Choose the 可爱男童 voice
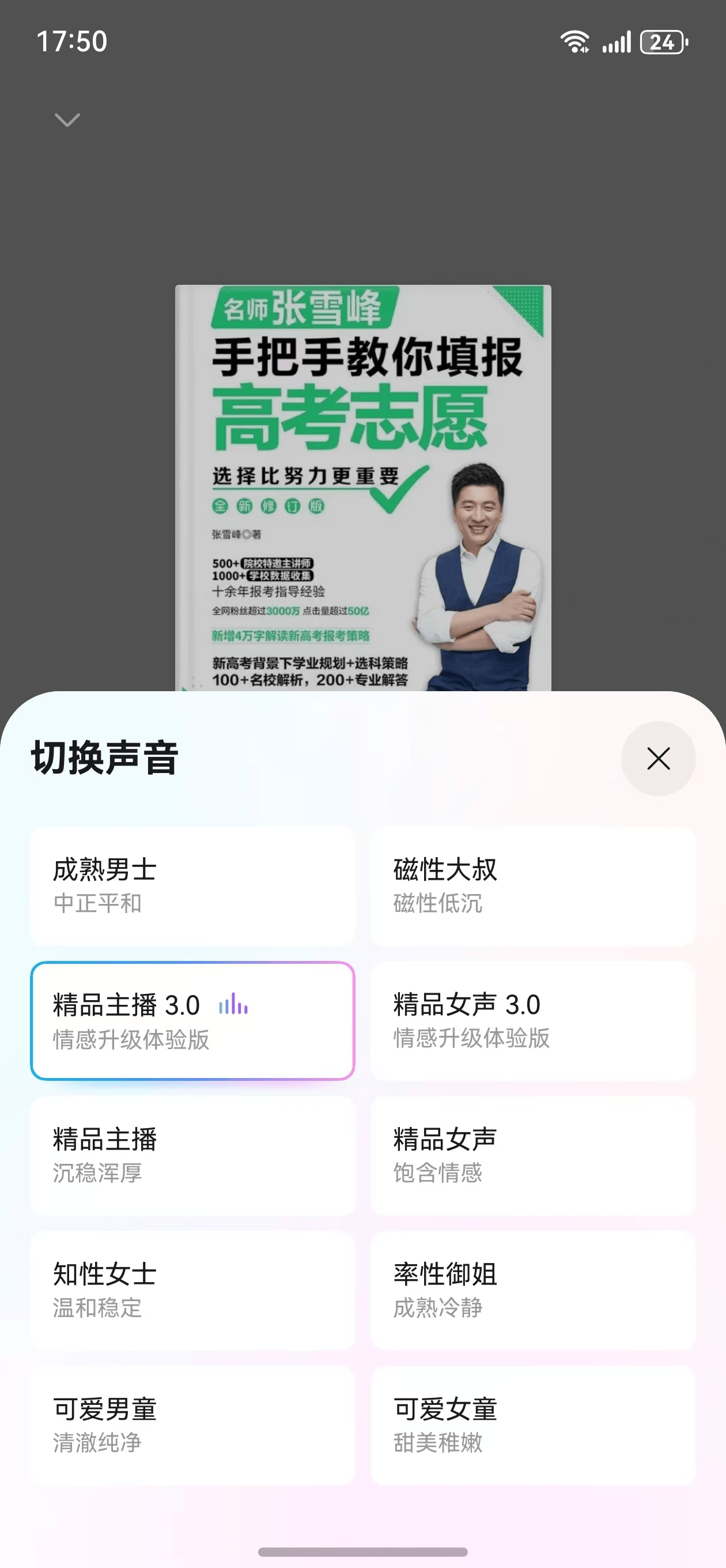The width and height of the screenshot is (726, 1568). click(x=192, y=1425)
